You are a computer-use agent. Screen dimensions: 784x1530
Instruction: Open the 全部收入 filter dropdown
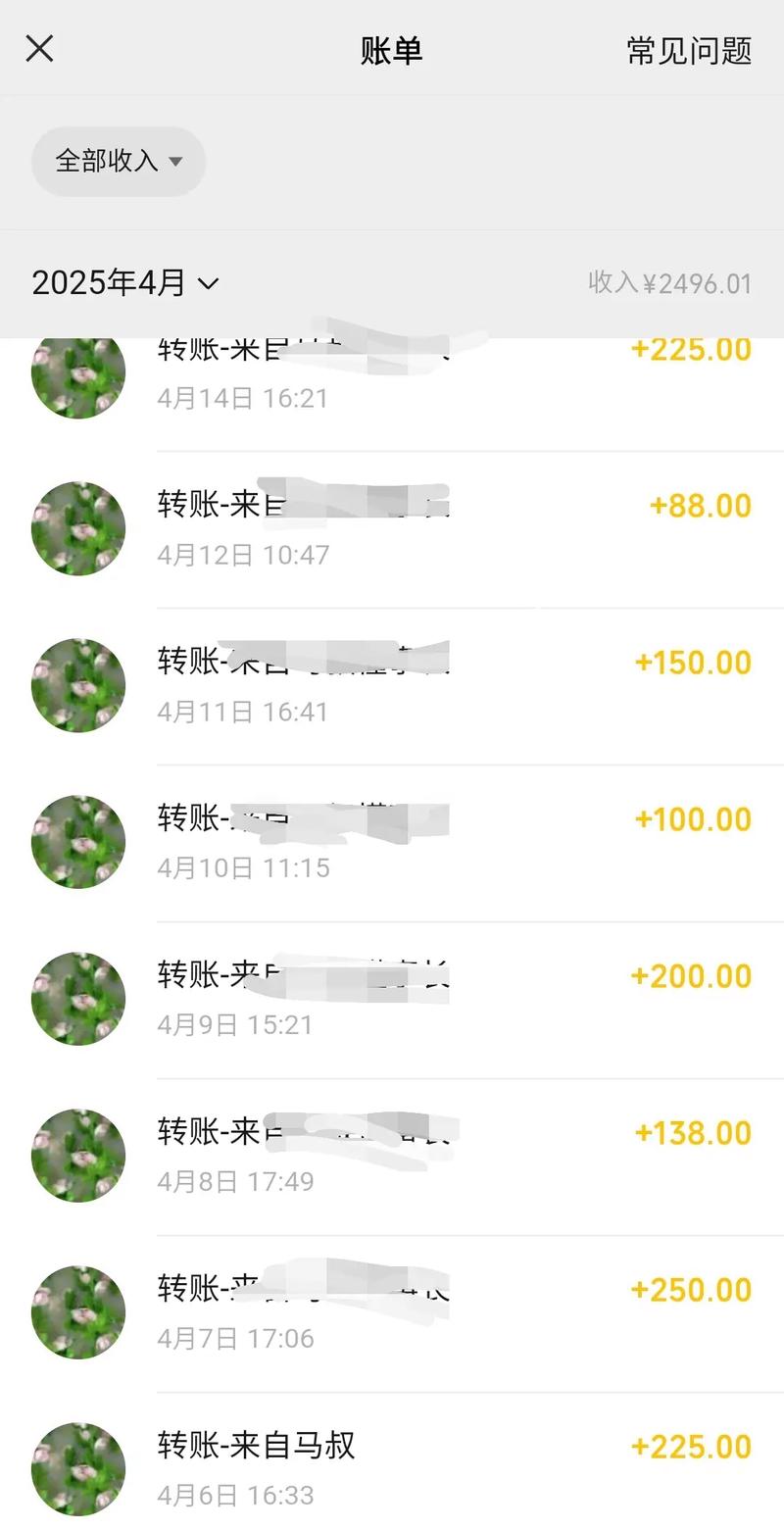[x=118, y=162]
